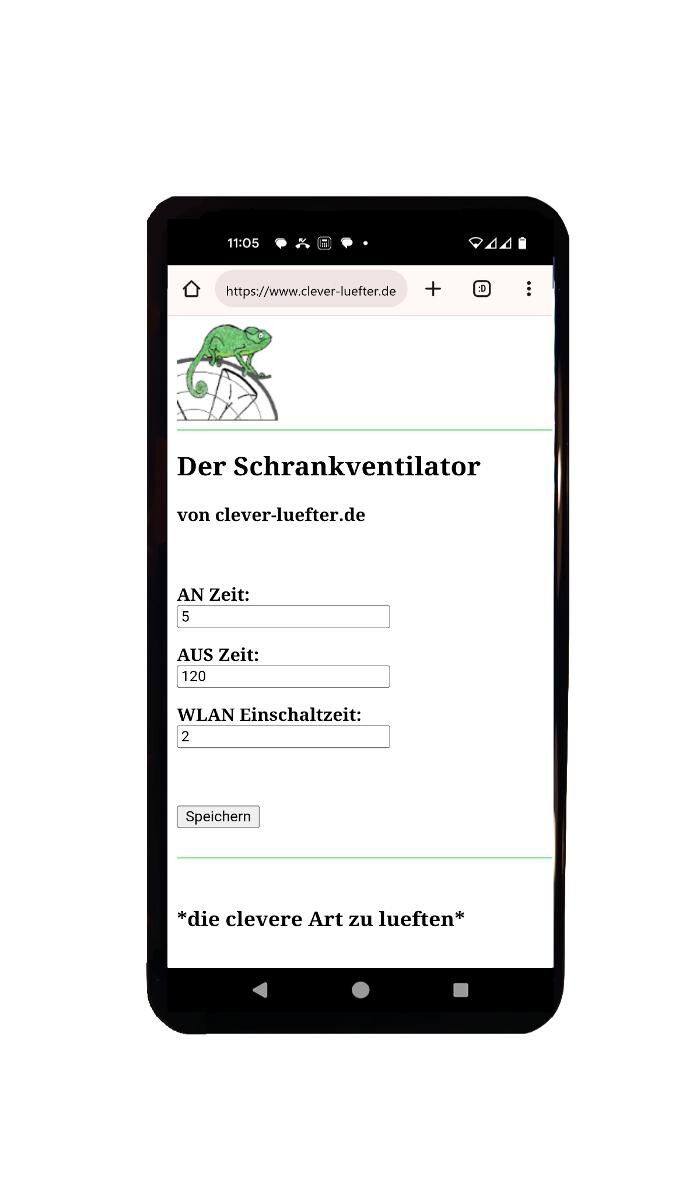Tap the Speichern button
Image resolution: width=700 pixels, height=1198 pixels.
[x=218, y=817]
